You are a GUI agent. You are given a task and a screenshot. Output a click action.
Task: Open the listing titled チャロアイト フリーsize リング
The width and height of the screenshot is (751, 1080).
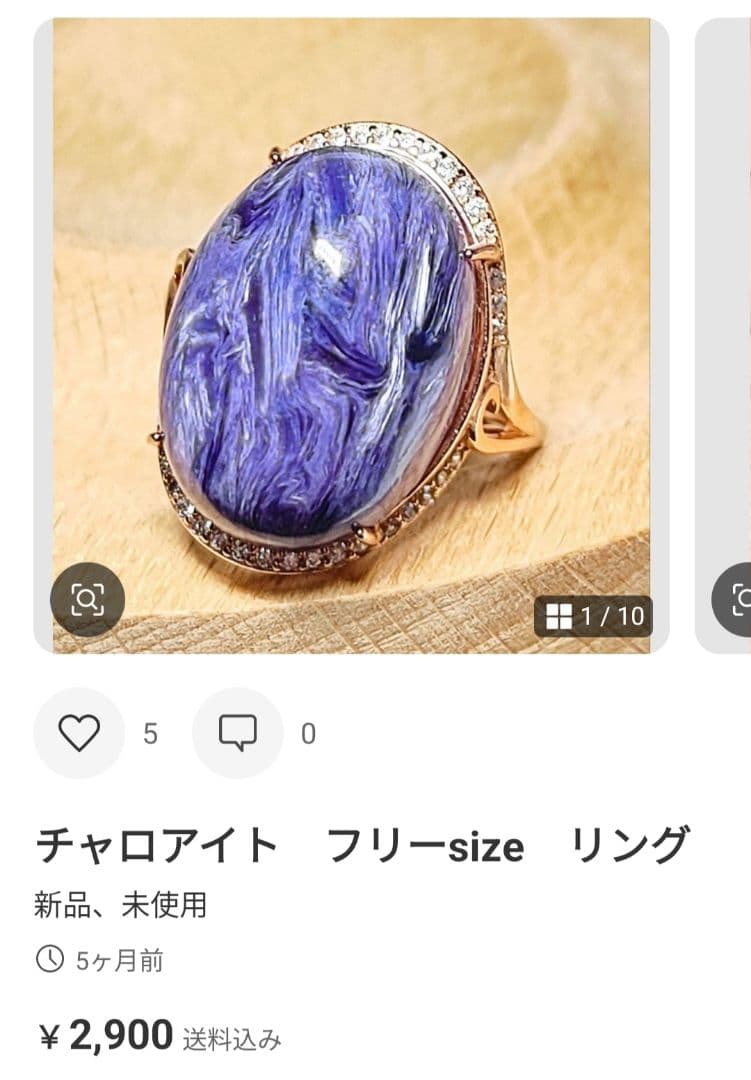point(364,845)
